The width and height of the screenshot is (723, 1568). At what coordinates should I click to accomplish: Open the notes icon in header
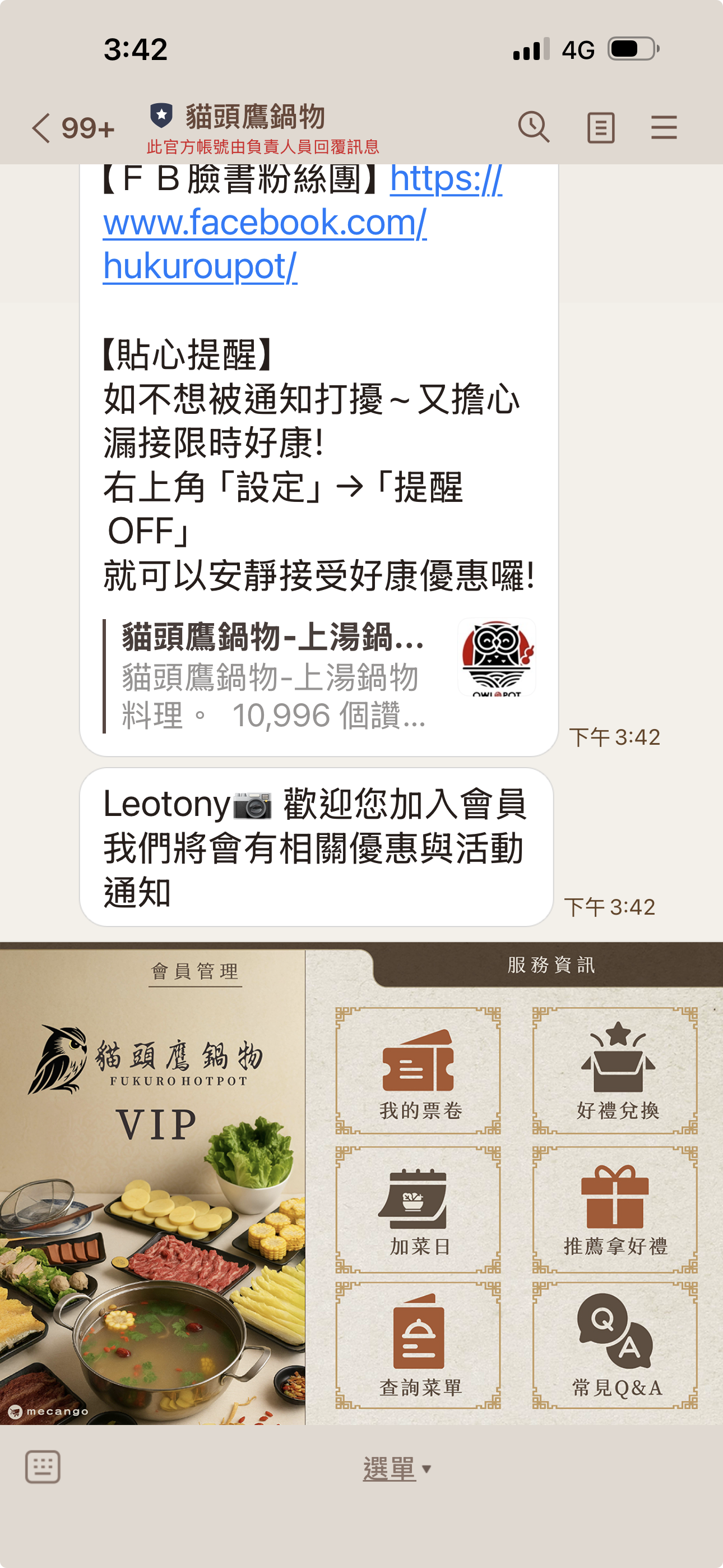click(x=600, y=128)
